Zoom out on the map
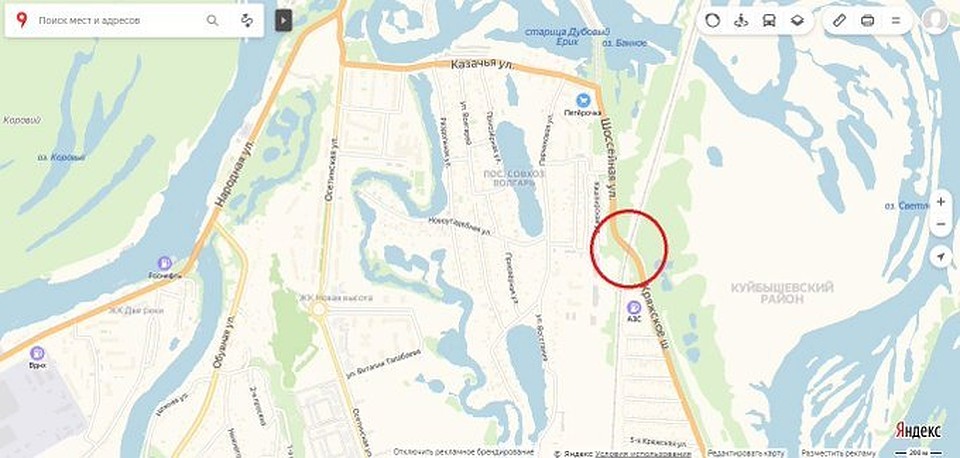Viewport: 960px width, 458px height. pyautogui.click(x=940, y=226)
